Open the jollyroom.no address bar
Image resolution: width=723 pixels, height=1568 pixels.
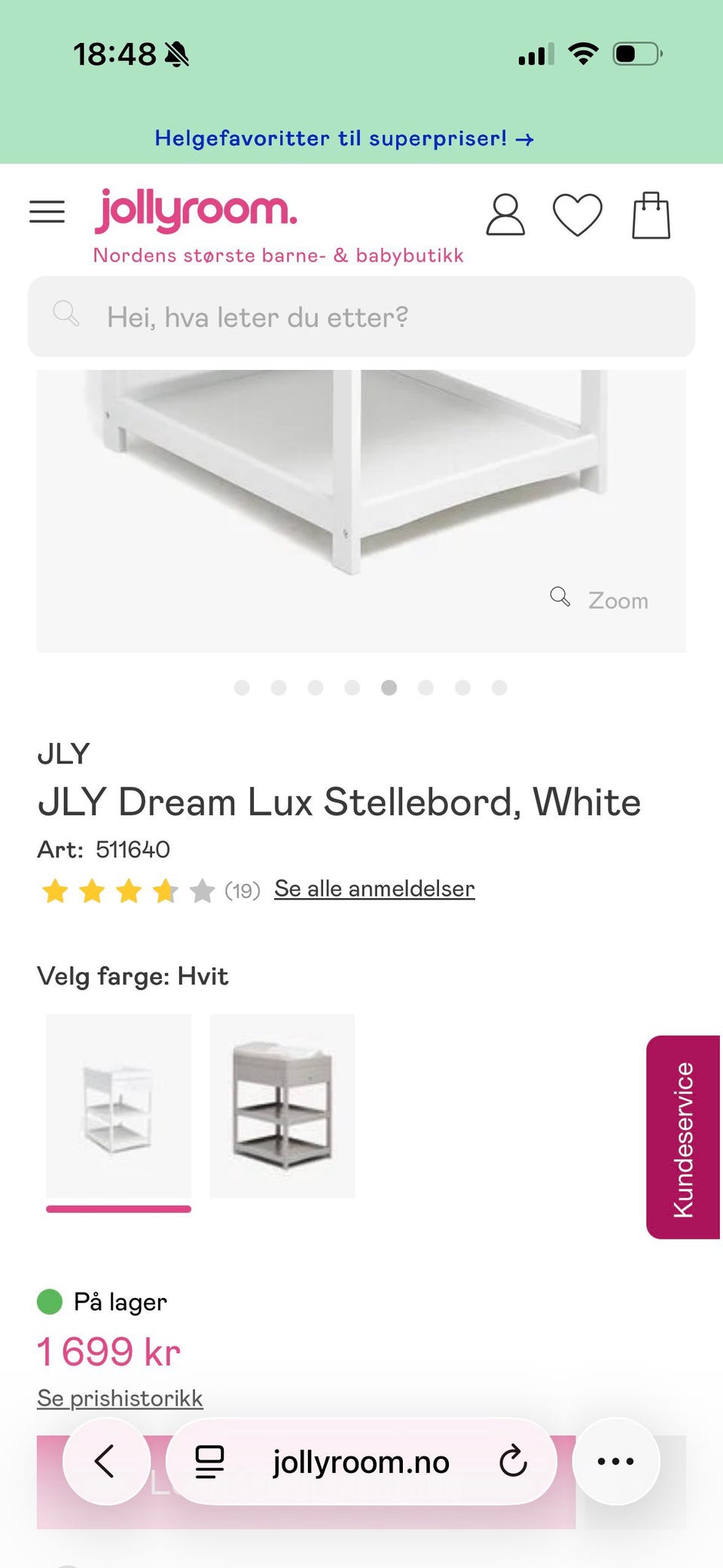click(x=361, y=1462)
